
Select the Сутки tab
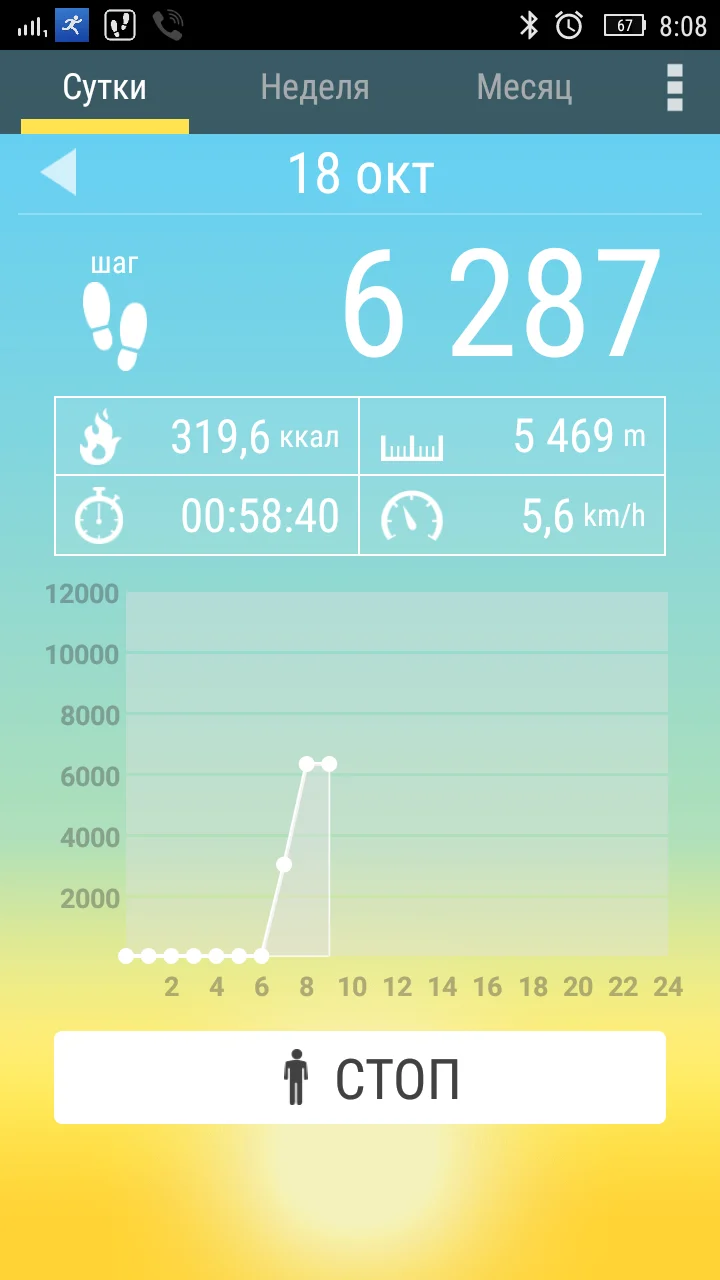click(105, 88)
